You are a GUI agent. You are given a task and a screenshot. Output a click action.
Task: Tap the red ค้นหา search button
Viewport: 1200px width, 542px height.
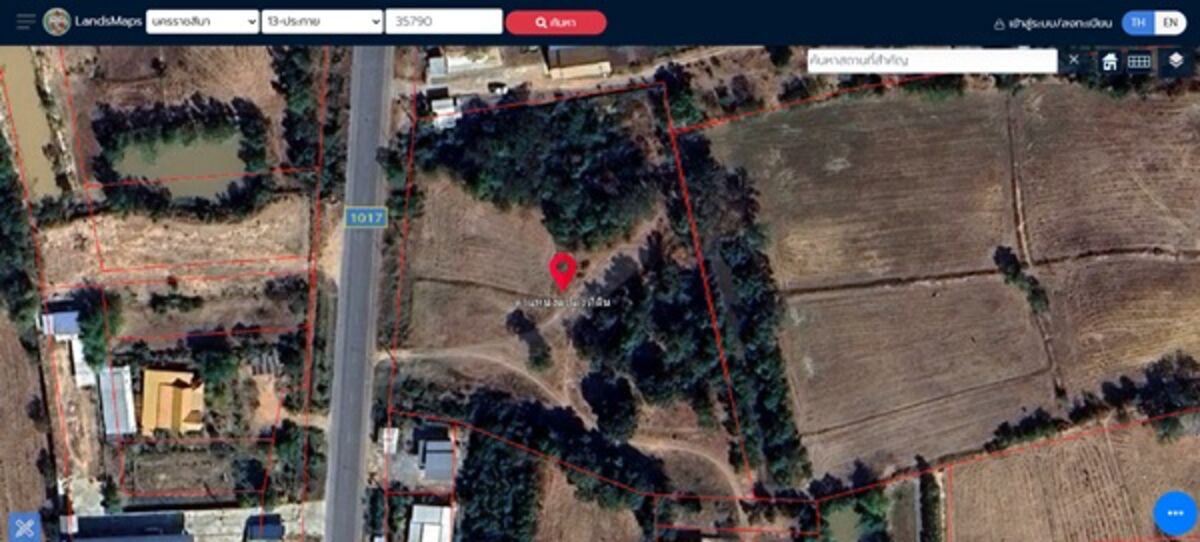pos(555,22)
